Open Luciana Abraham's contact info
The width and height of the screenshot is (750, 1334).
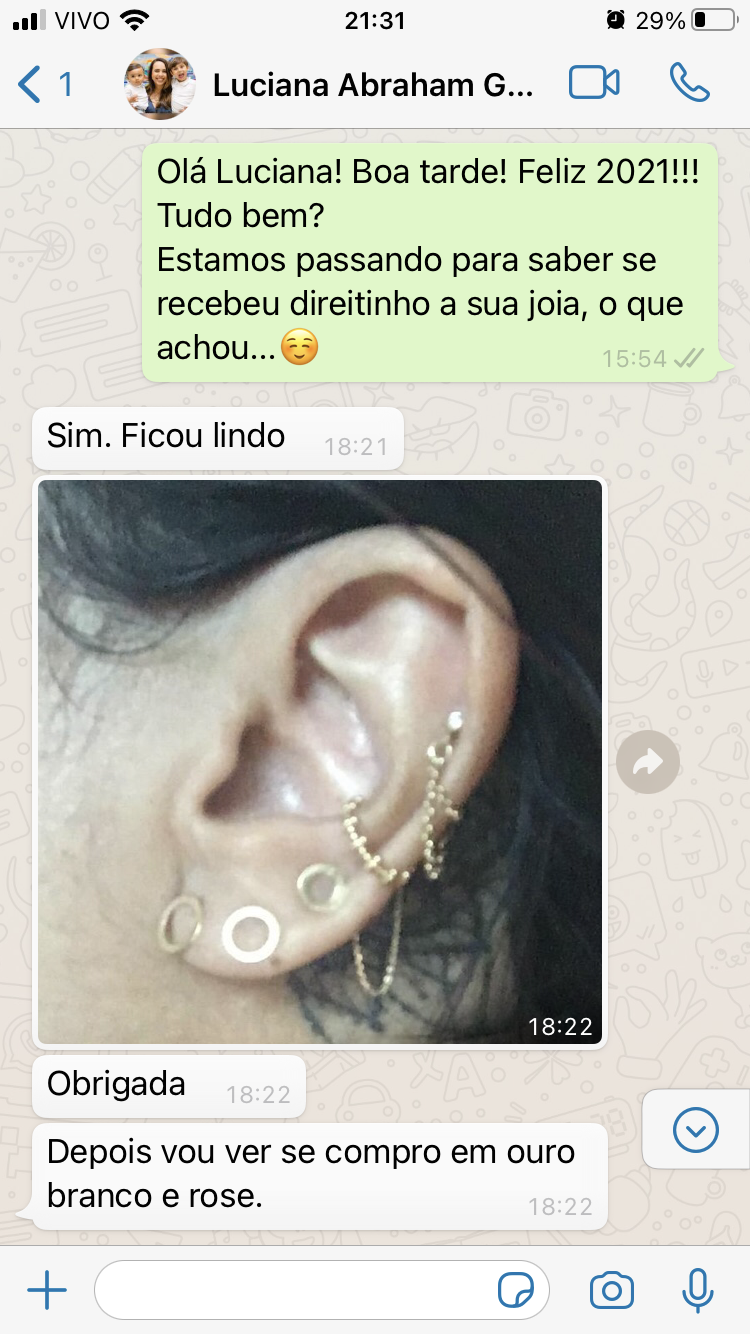(x=372, y=85)
